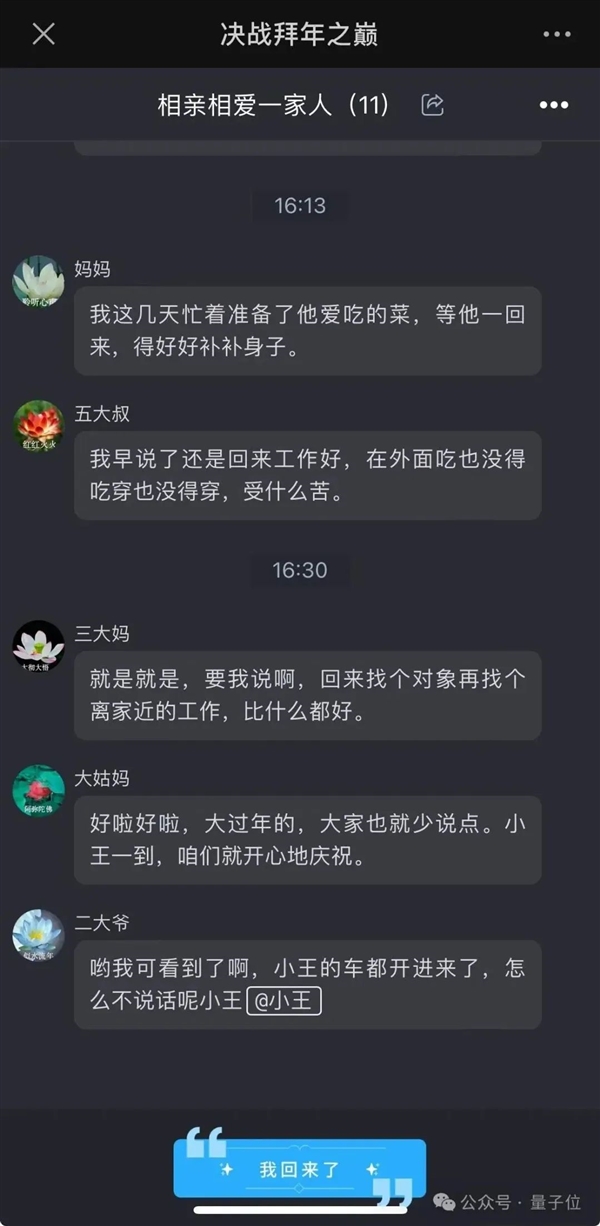The width and height of the screenshot is (600, 1226).
Task: Close the 决战拜年之巅 page
Action: point(43,34)
